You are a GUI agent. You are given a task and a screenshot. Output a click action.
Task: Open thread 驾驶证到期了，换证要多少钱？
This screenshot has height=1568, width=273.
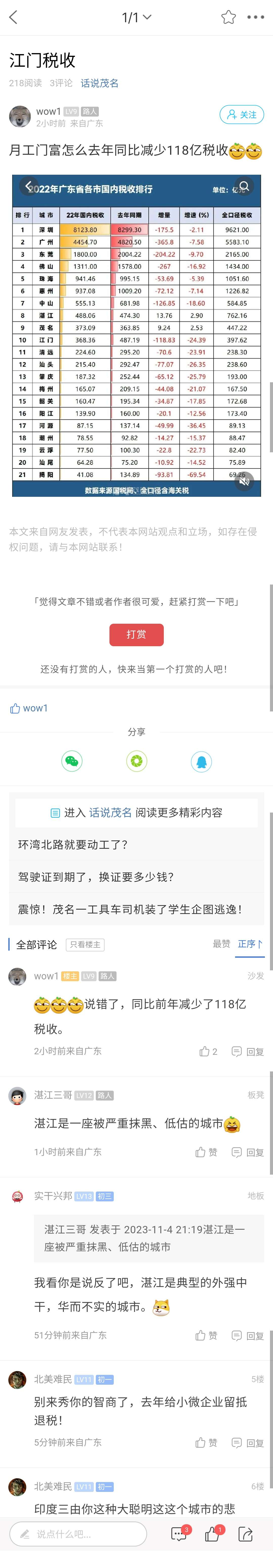click(96, 877)
